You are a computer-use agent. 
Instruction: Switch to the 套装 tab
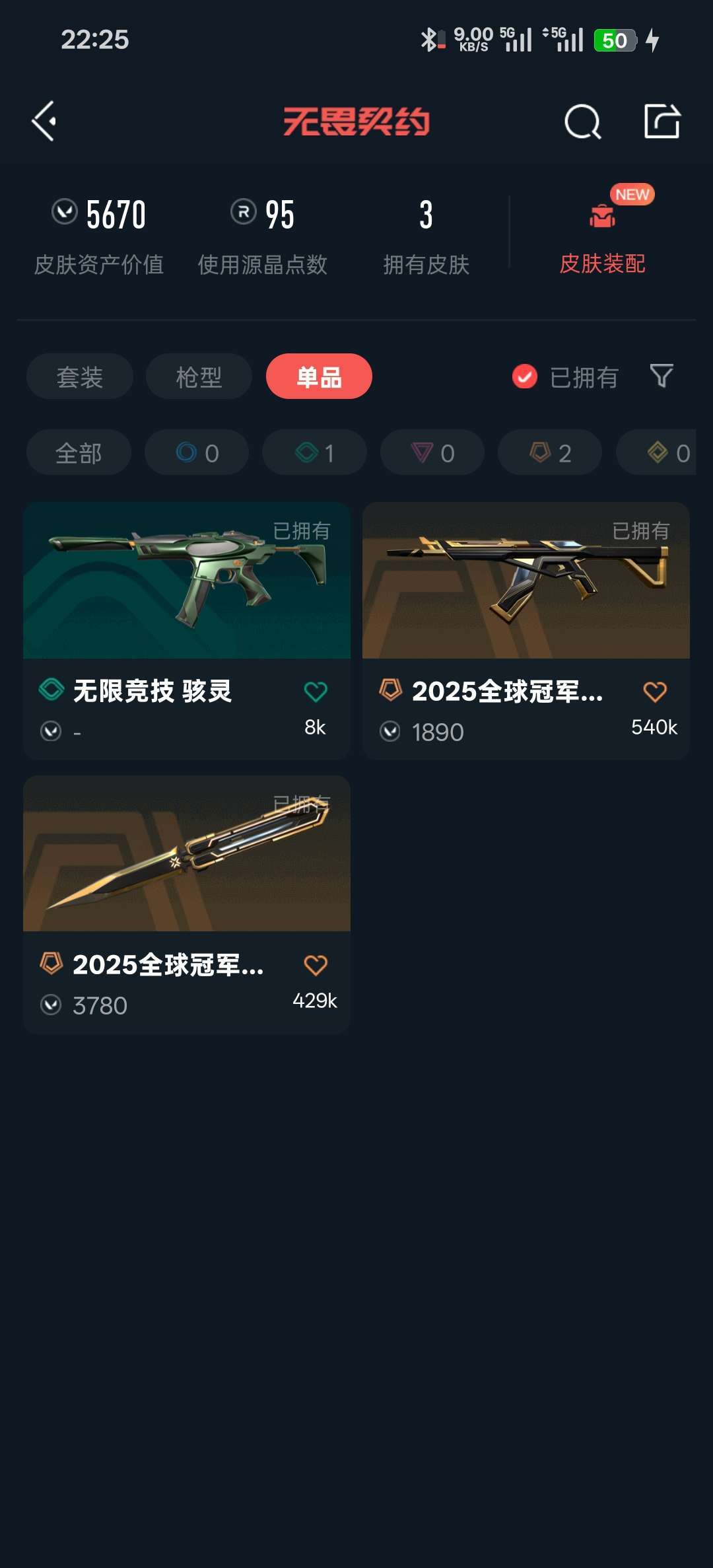[x=80, y=376]
